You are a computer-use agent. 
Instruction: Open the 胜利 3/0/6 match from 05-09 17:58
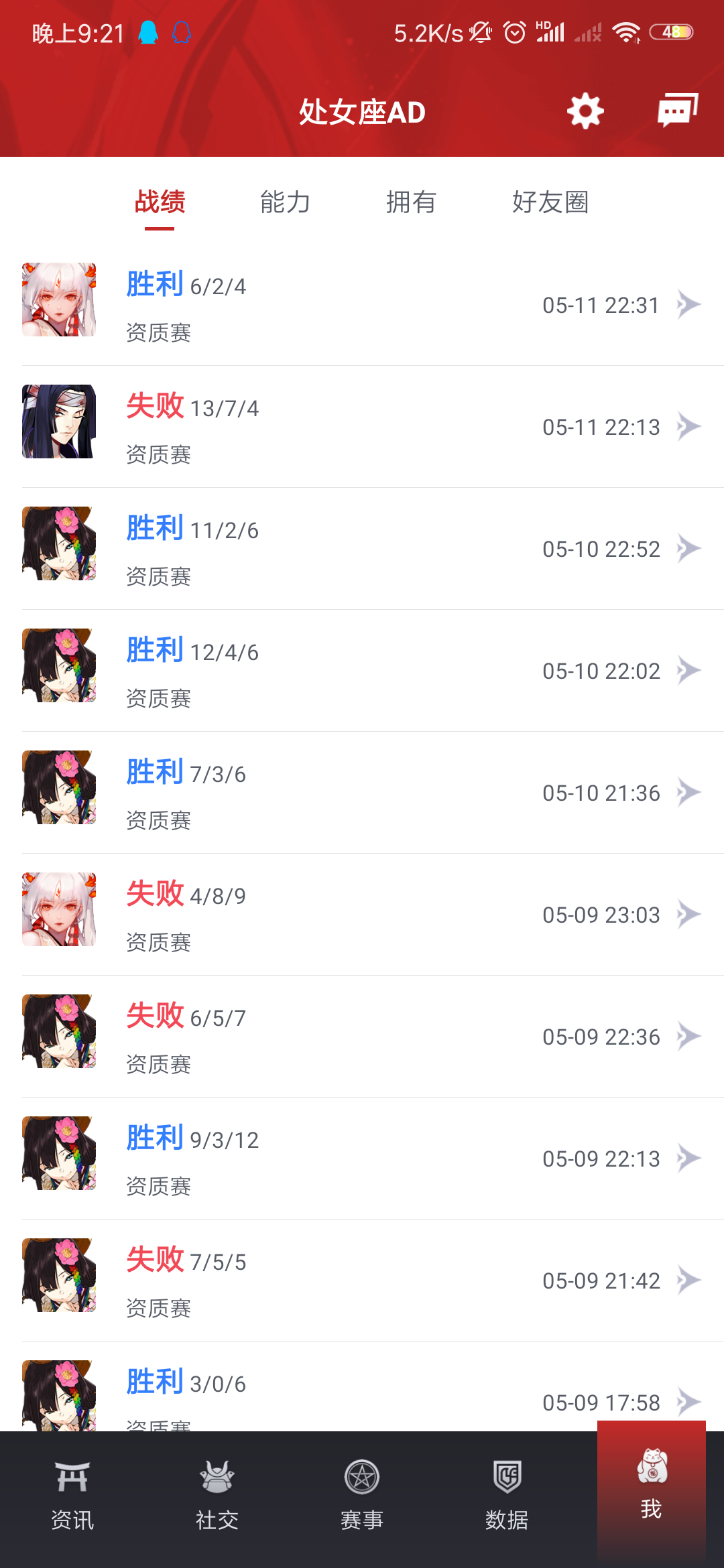(x=362, y=1386)
